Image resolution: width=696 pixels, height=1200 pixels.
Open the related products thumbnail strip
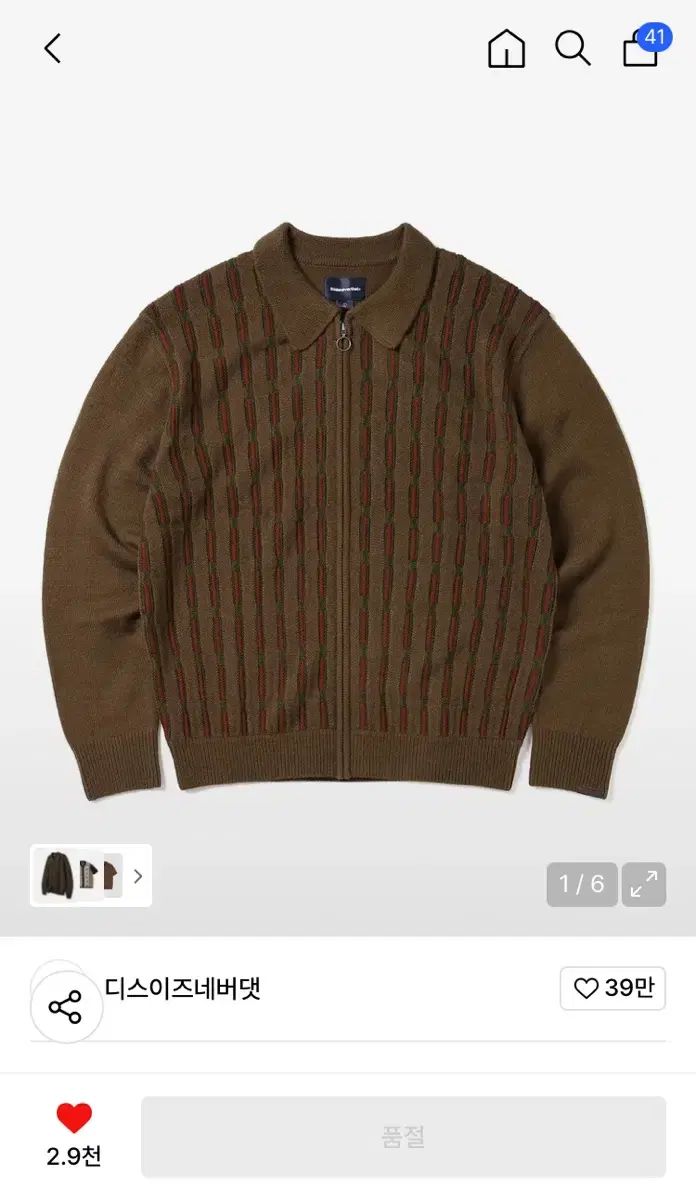(x=91, y=876)
